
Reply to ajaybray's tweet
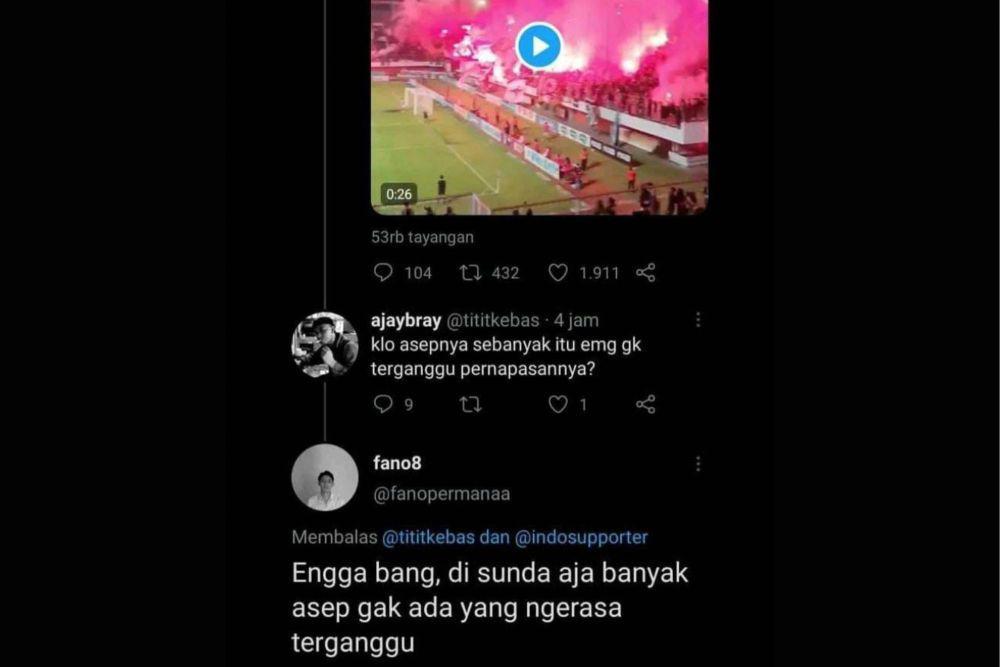[383, 404]
